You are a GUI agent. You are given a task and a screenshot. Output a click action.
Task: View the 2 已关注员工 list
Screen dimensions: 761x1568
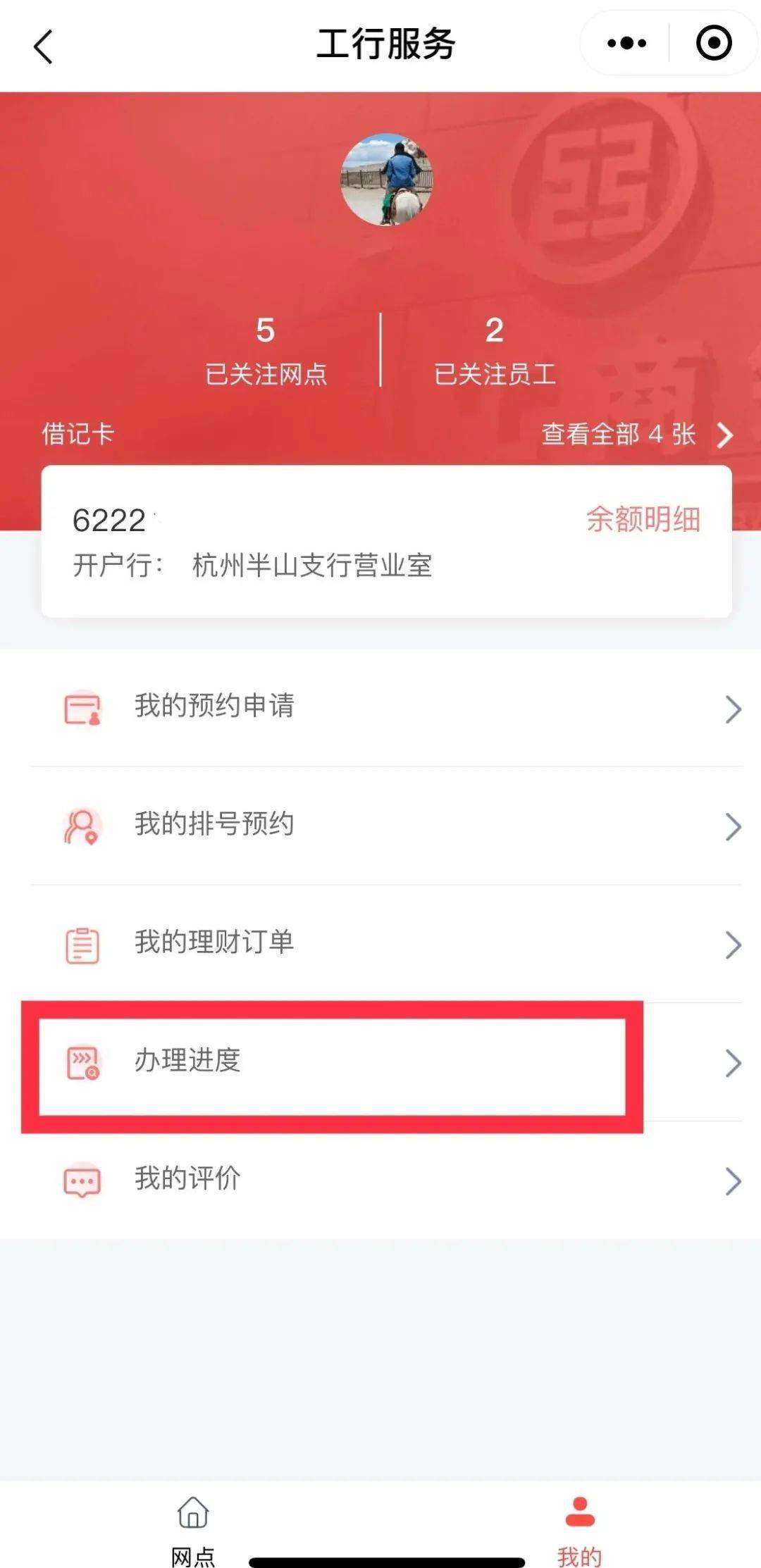495,351
